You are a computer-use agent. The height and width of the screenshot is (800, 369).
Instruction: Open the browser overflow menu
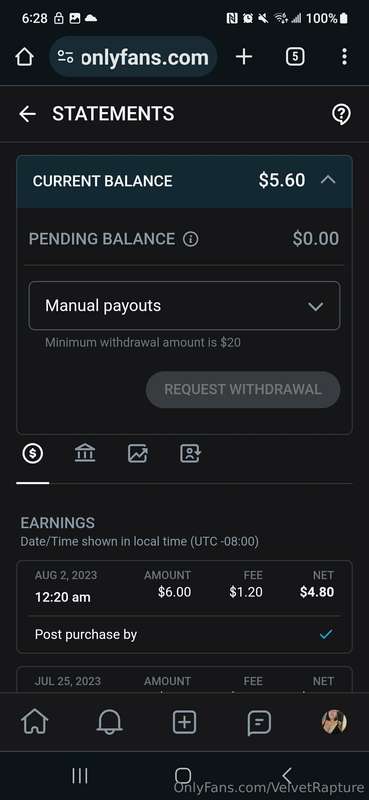pyautogui.click(x=345, y=57)
